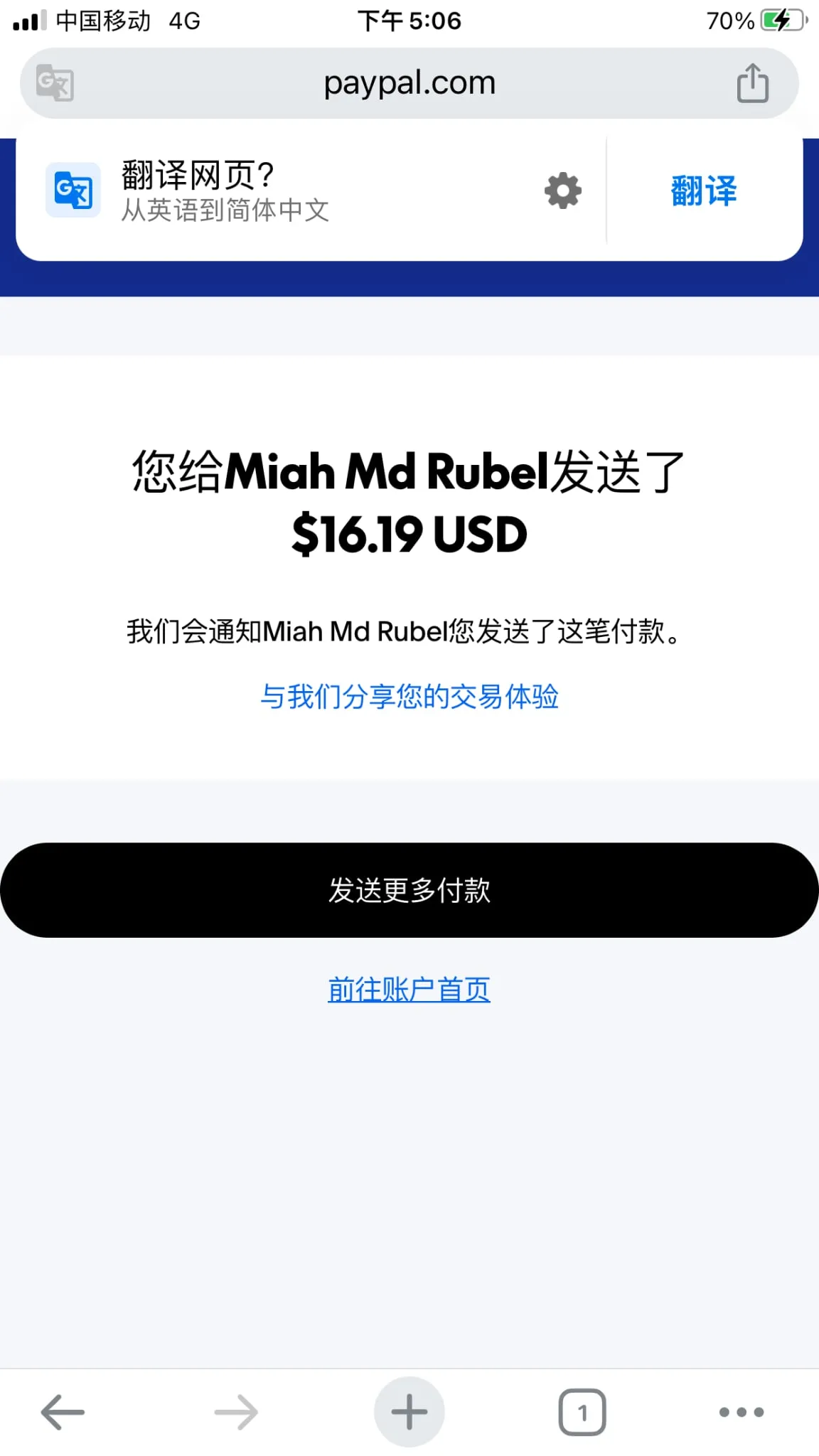Open the browser three-dot menu
The image size is (819, 1456).
pyautogui.click(x=741, y=1412)
